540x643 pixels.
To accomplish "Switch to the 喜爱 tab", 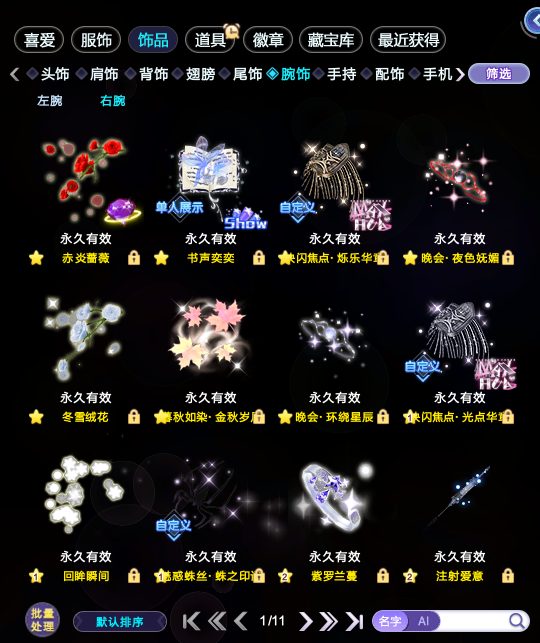I will point(39,40).
